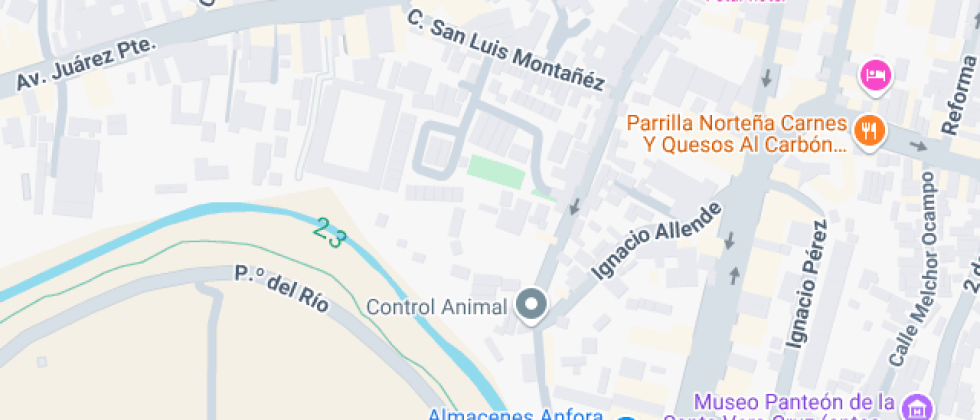Viewport: 980px width, 420px height.
Task: Open the Museo Panteón museum marker
Action: 918,406
